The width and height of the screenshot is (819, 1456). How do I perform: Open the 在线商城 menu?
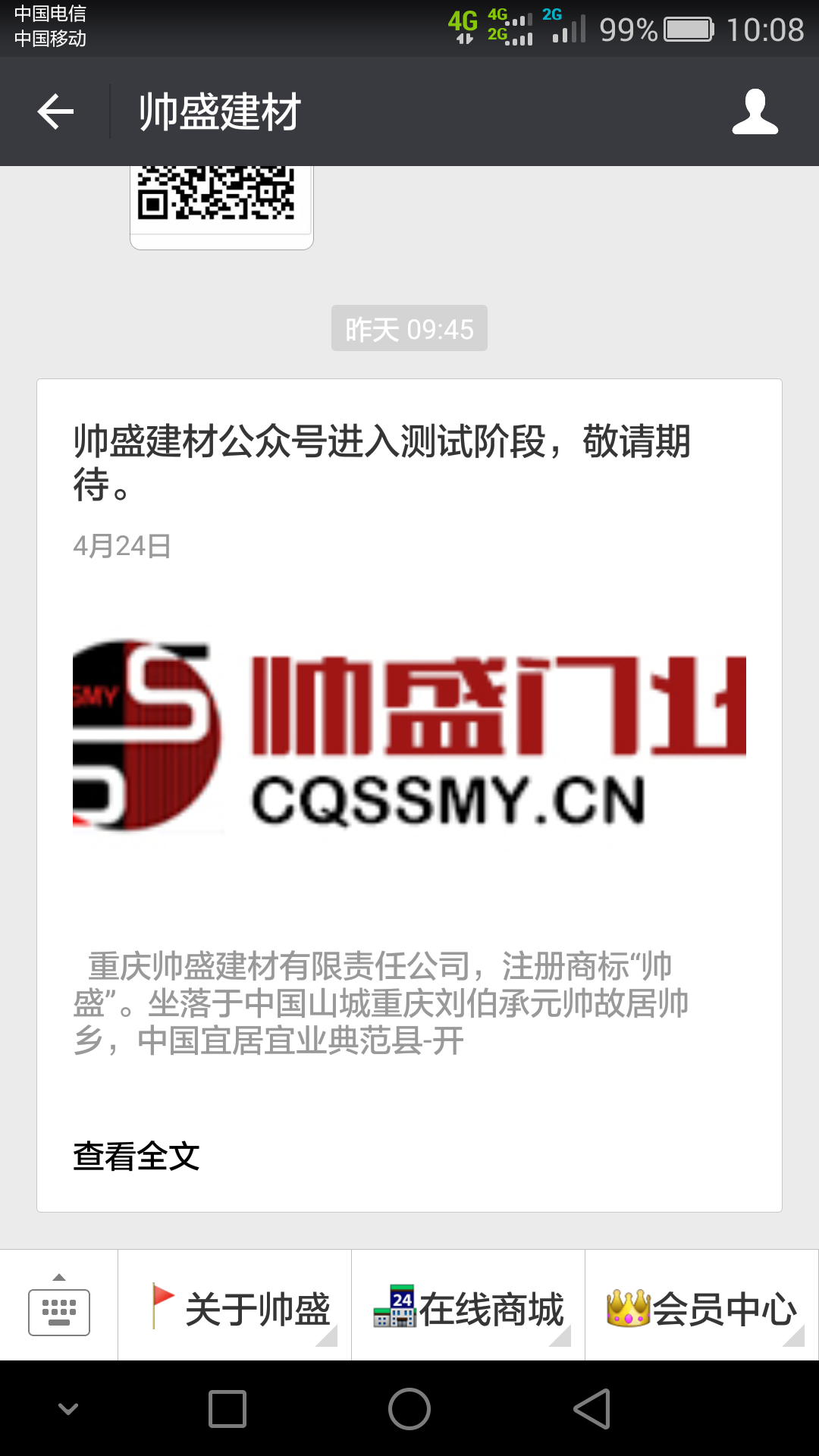[x=469, y=1307]
